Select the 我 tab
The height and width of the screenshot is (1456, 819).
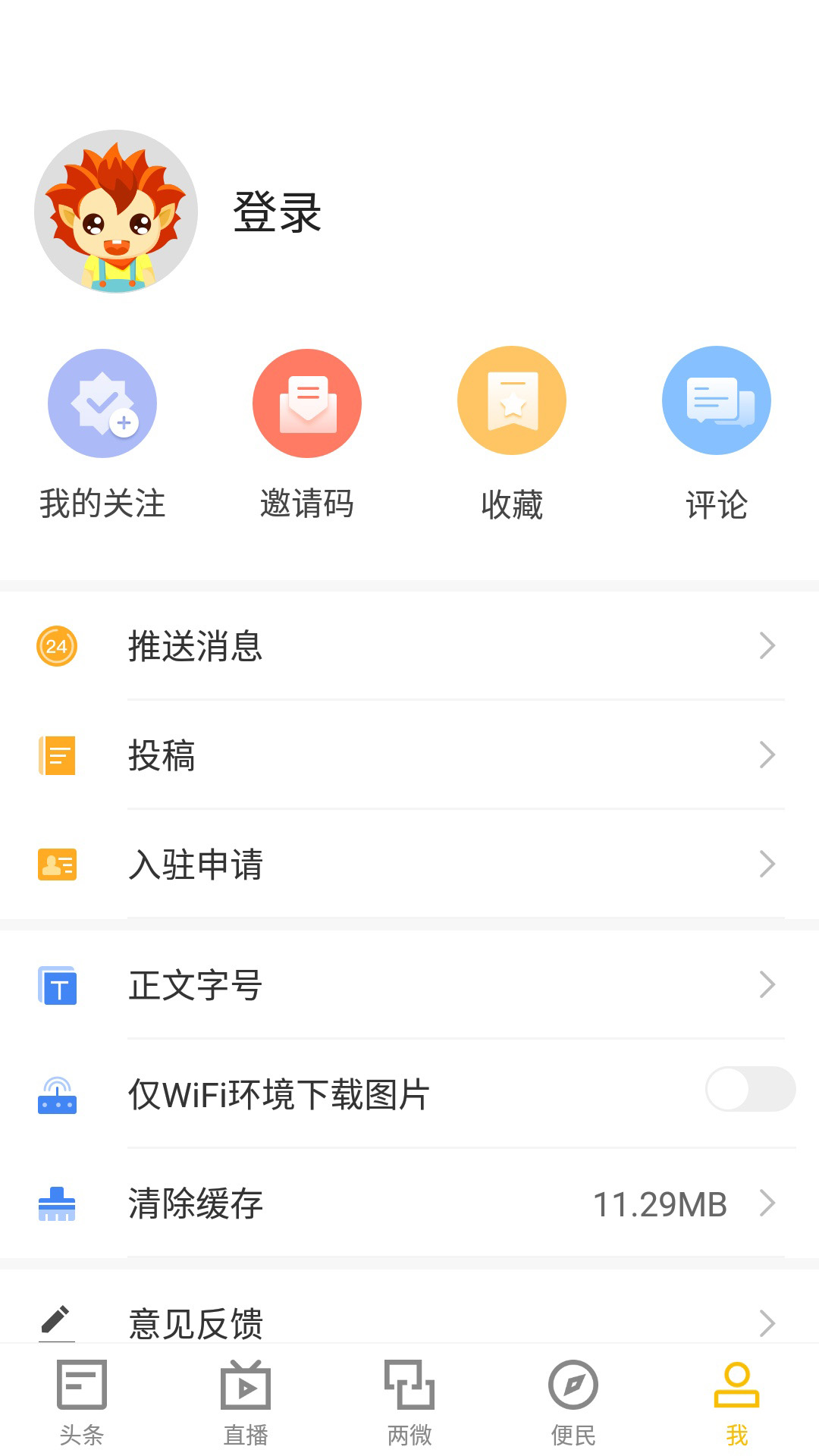[737, 1402]
